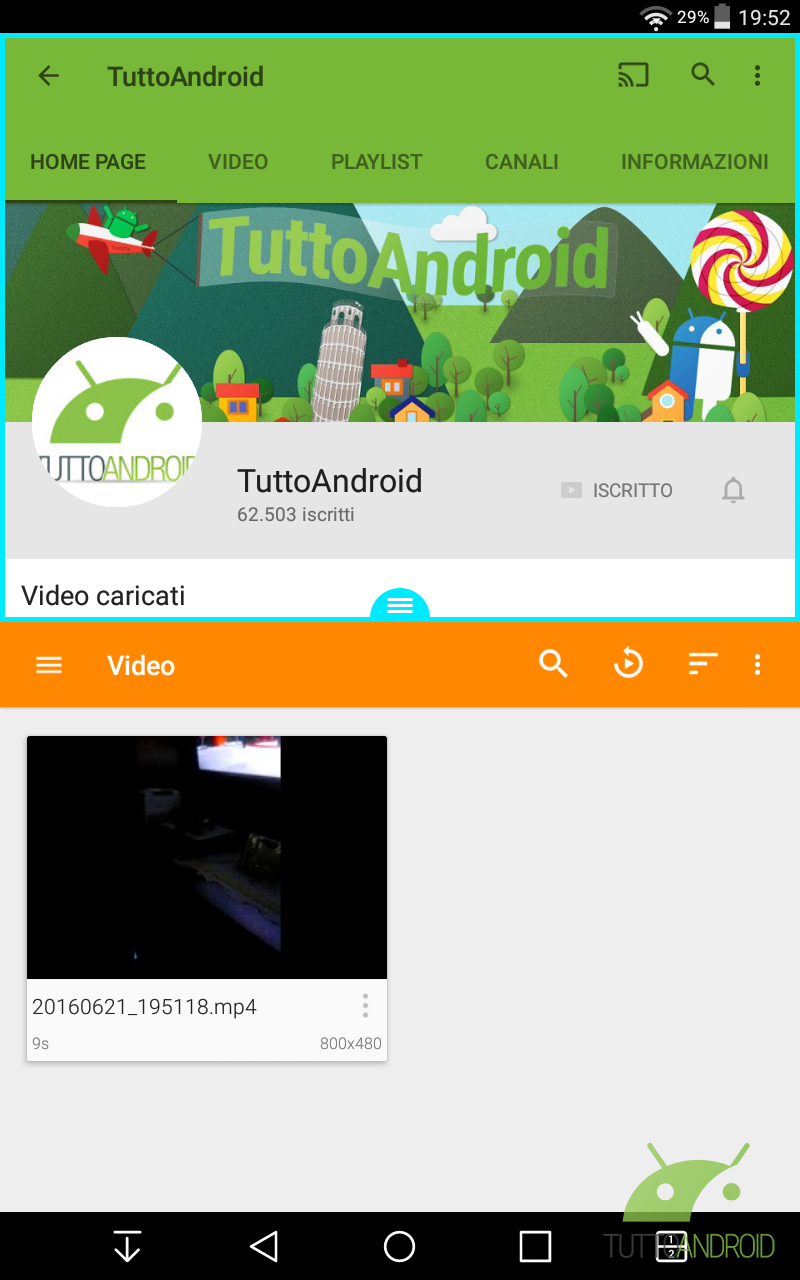Open the Video app overflow menu
The height and width of the screenshot is (1280, 800).
coord(757,664)
